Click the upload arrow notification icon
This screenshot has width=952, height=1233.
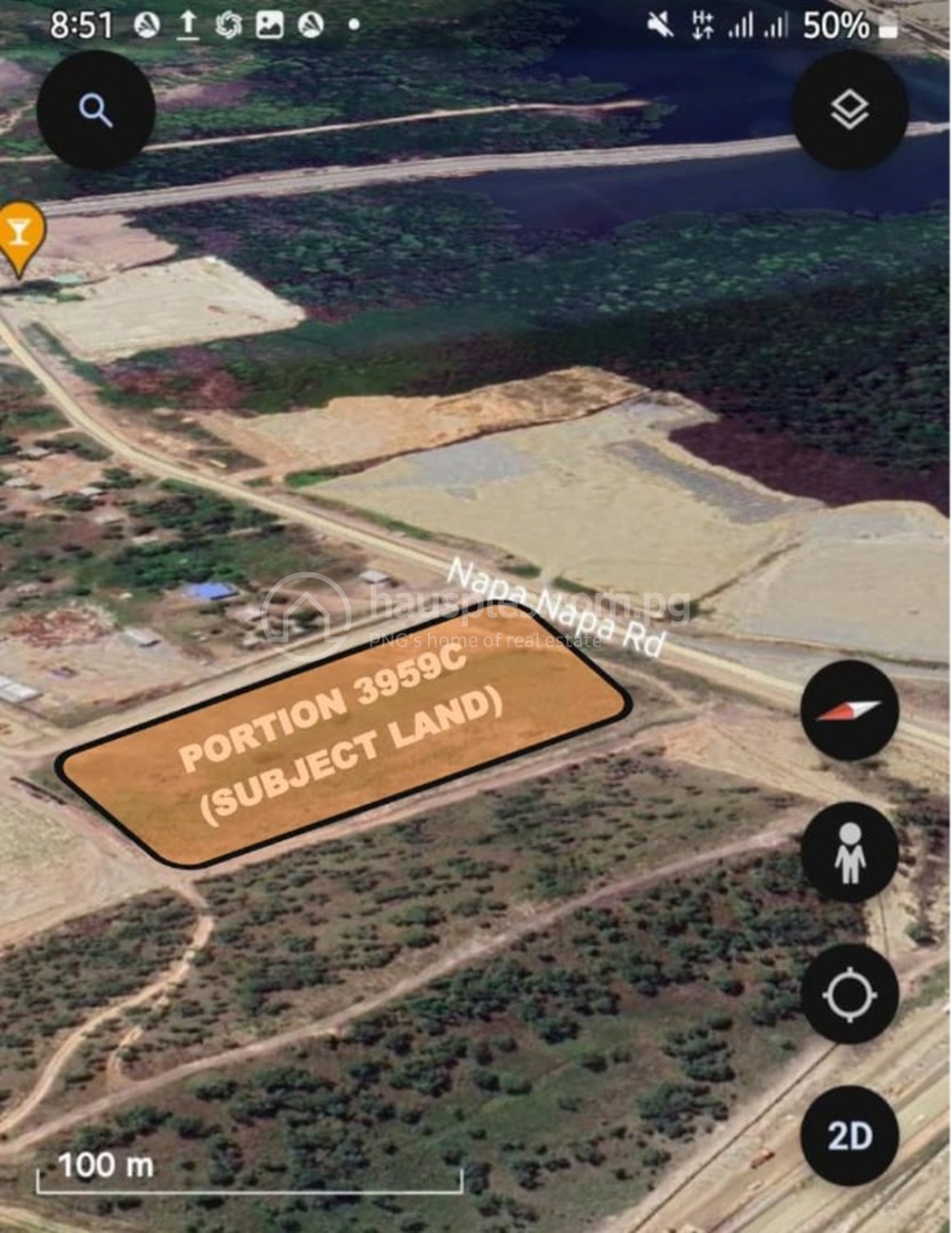coord(187,24)
